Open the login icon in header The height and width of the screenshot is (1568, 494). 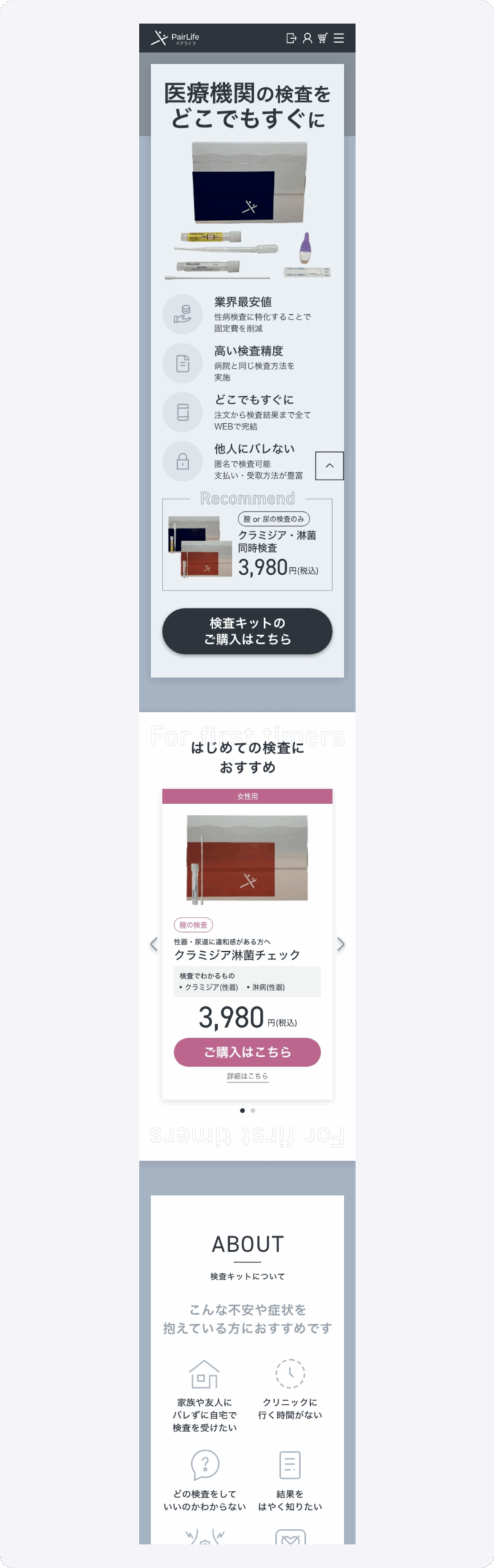291,38
